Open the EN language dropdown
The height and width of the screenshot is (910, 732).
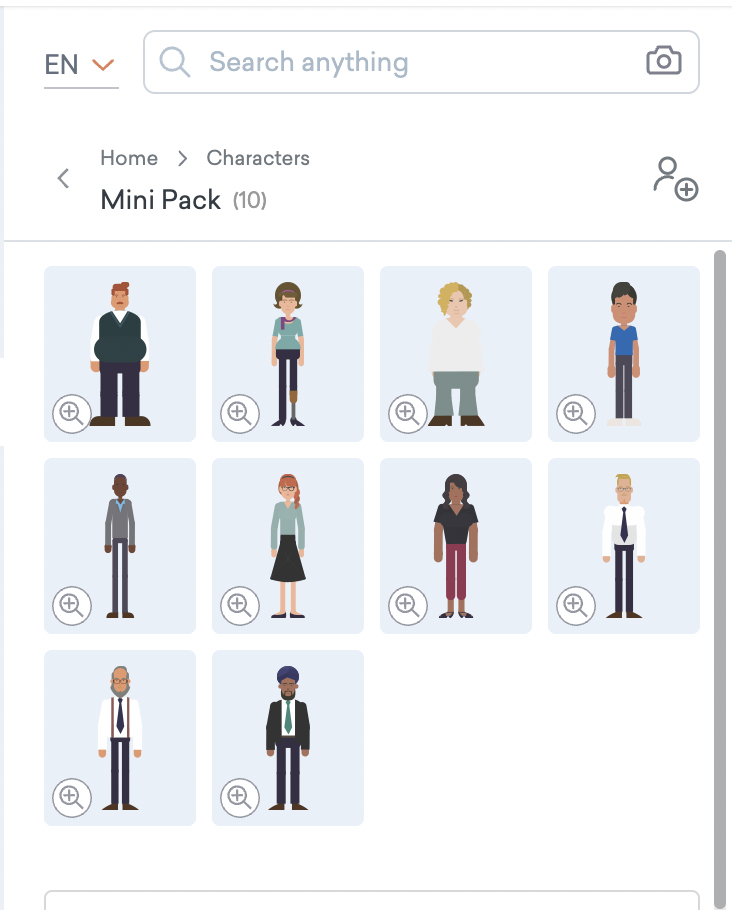point(80,65)
